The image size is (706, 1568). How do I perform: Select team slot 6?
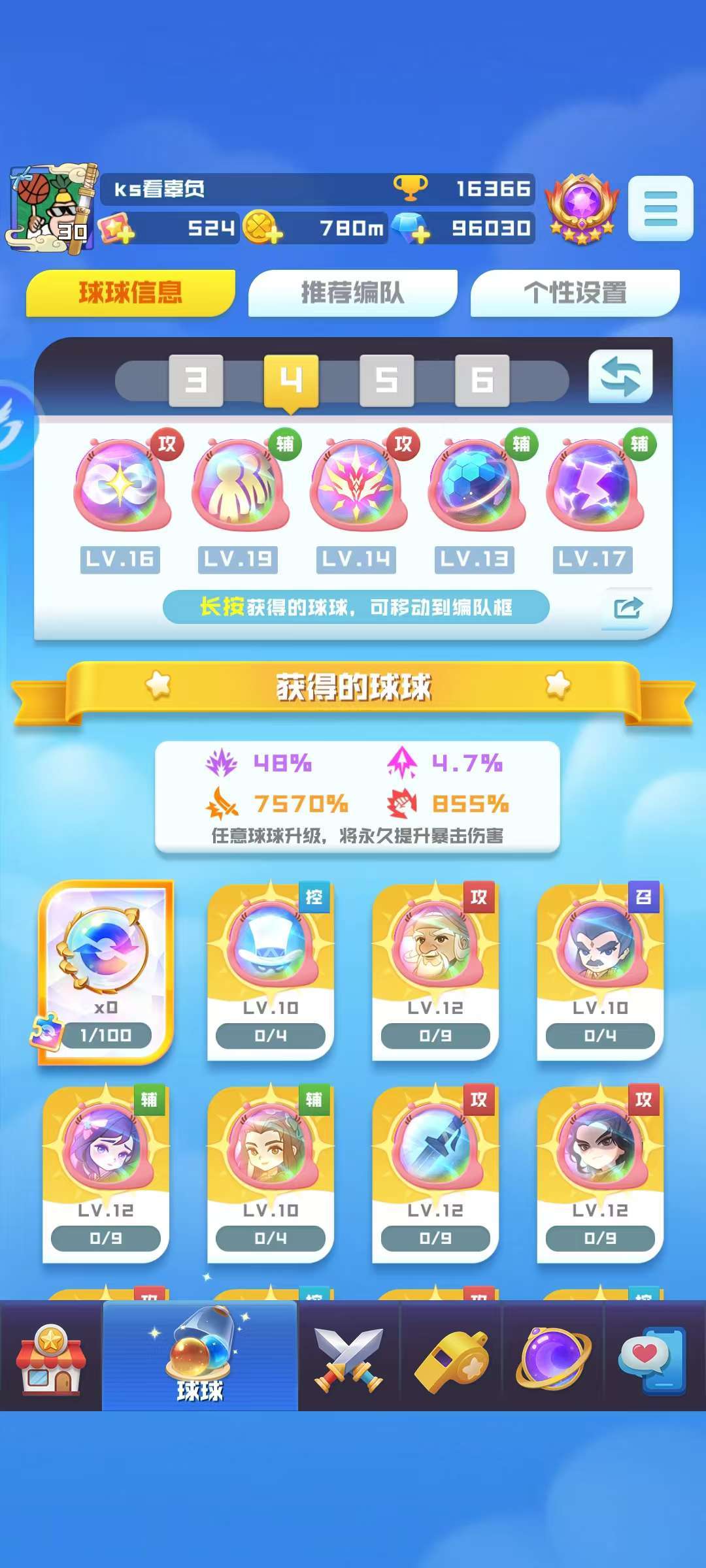tap(482, 380)
